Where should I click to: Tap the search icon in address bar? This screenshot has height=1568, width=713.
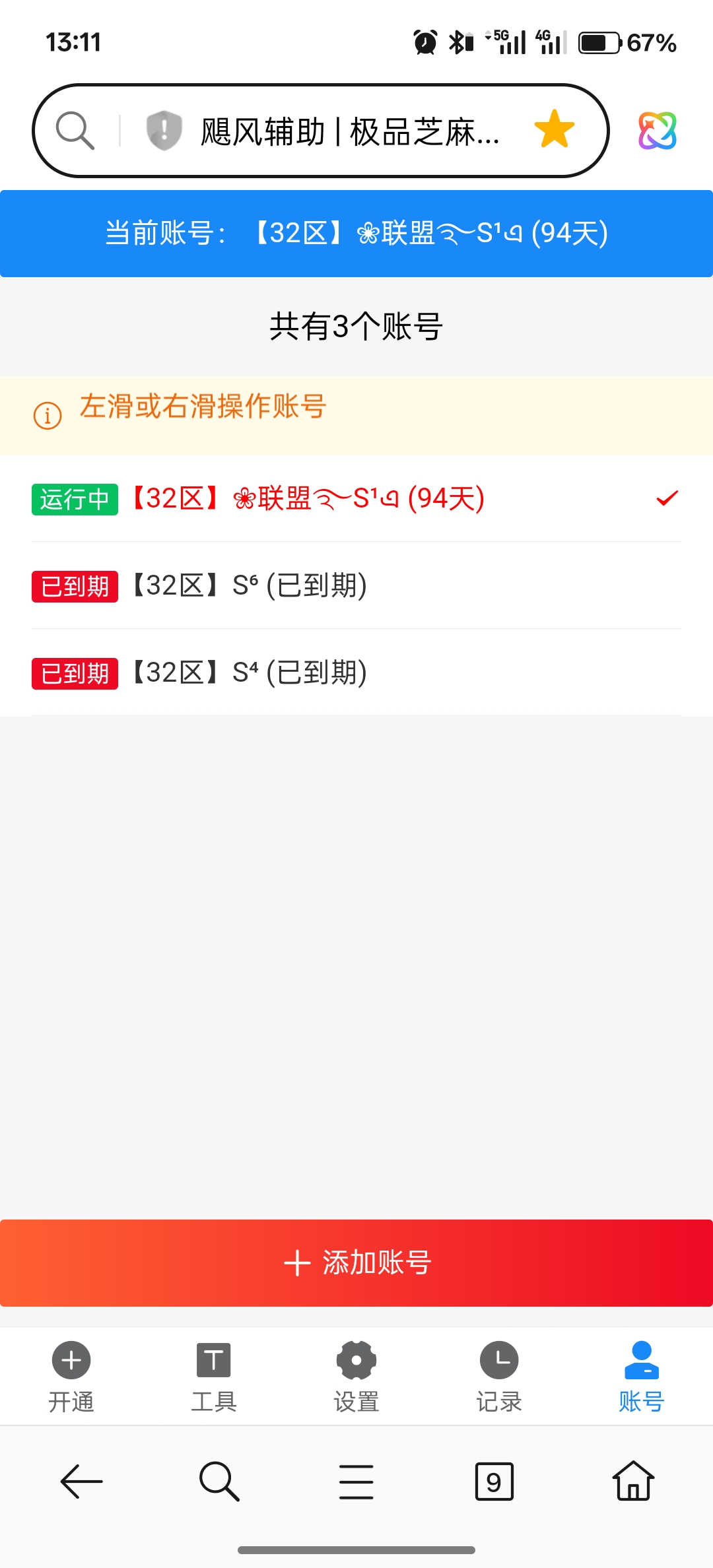[x=75, y=131]
